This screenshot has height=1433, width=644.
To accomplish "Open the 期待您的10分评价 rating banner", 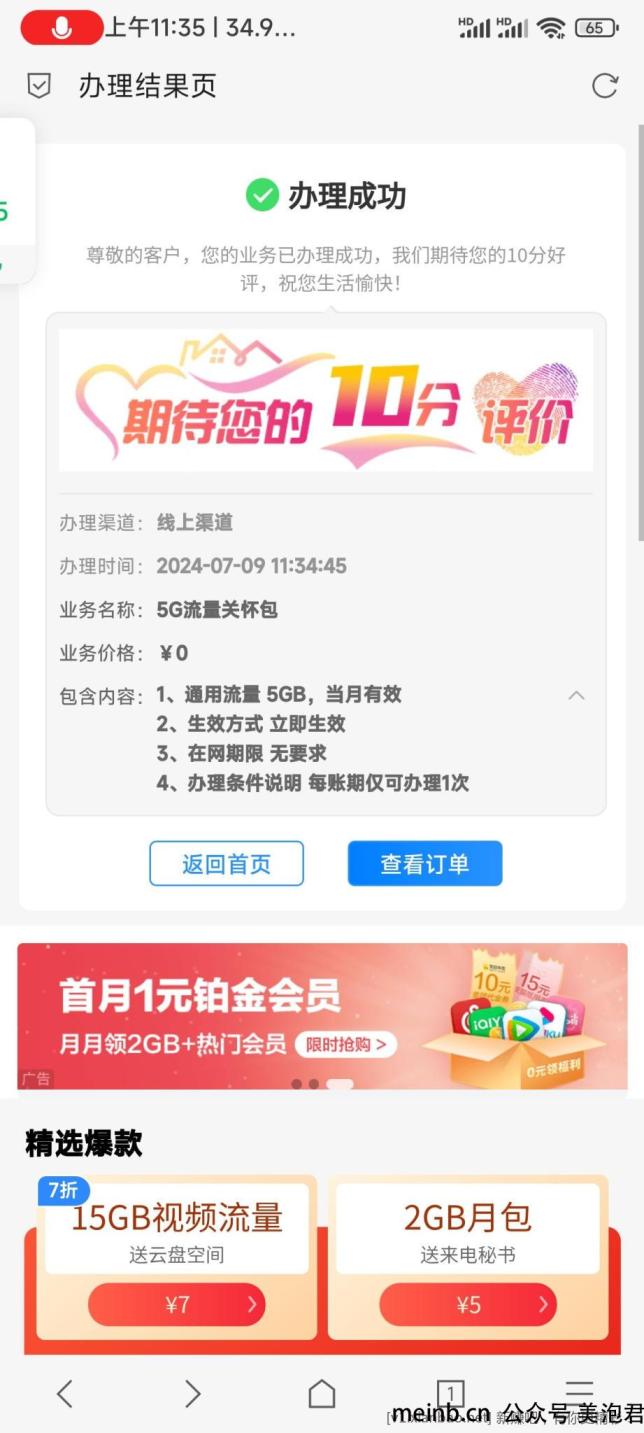I will [325, 400].
